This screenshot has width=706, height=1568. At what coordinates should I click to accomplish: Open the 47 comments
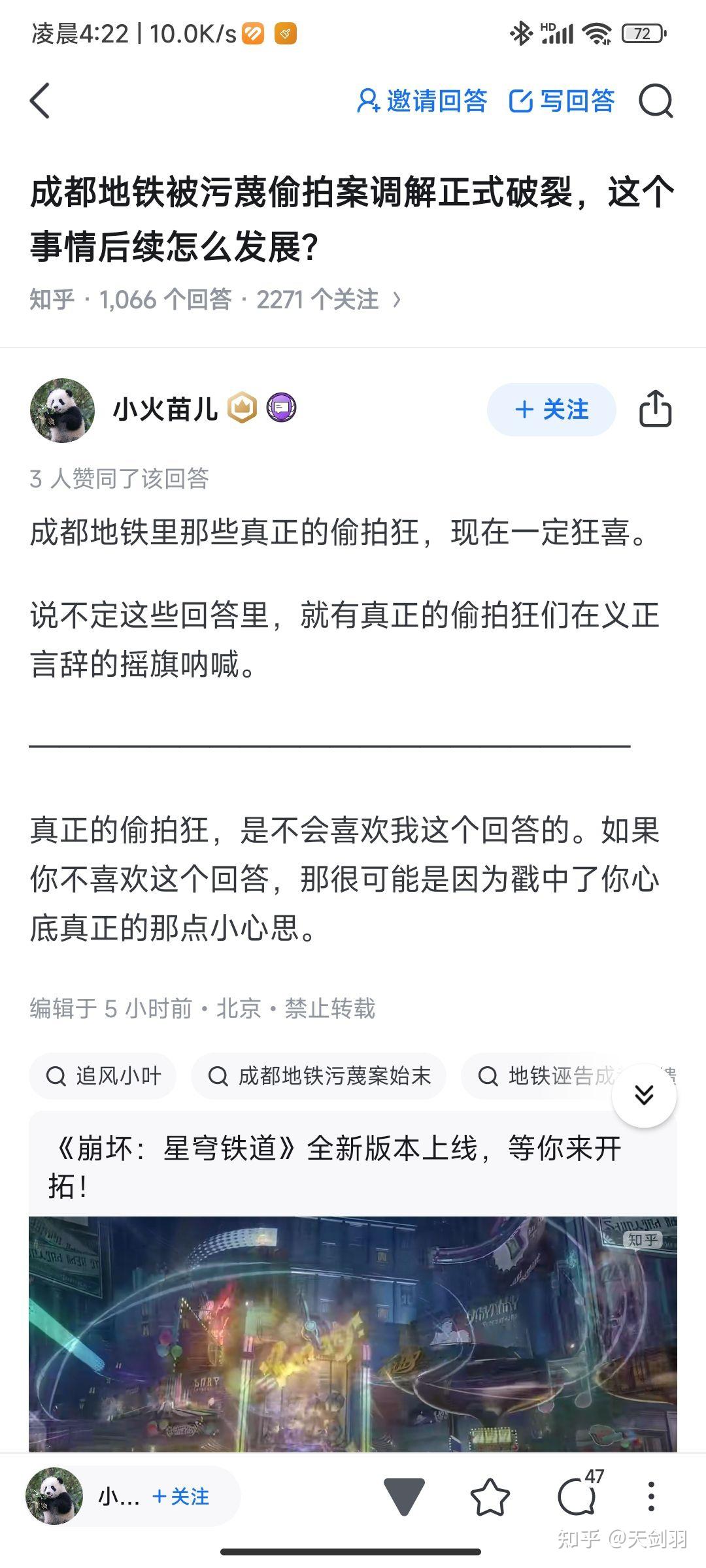[578, 1497]
